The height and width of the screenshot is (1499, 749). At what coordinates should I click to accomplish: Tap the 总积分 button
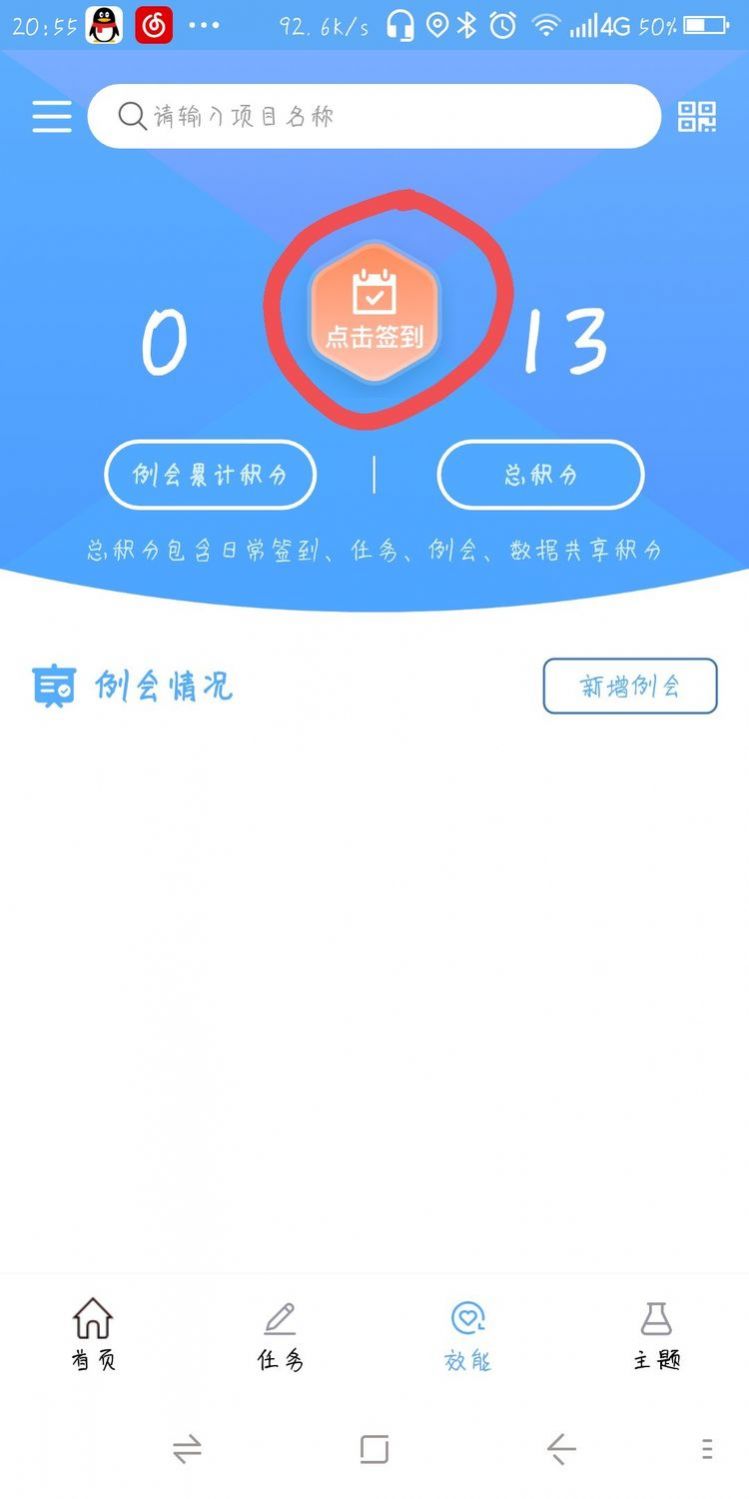coord(539,475)
